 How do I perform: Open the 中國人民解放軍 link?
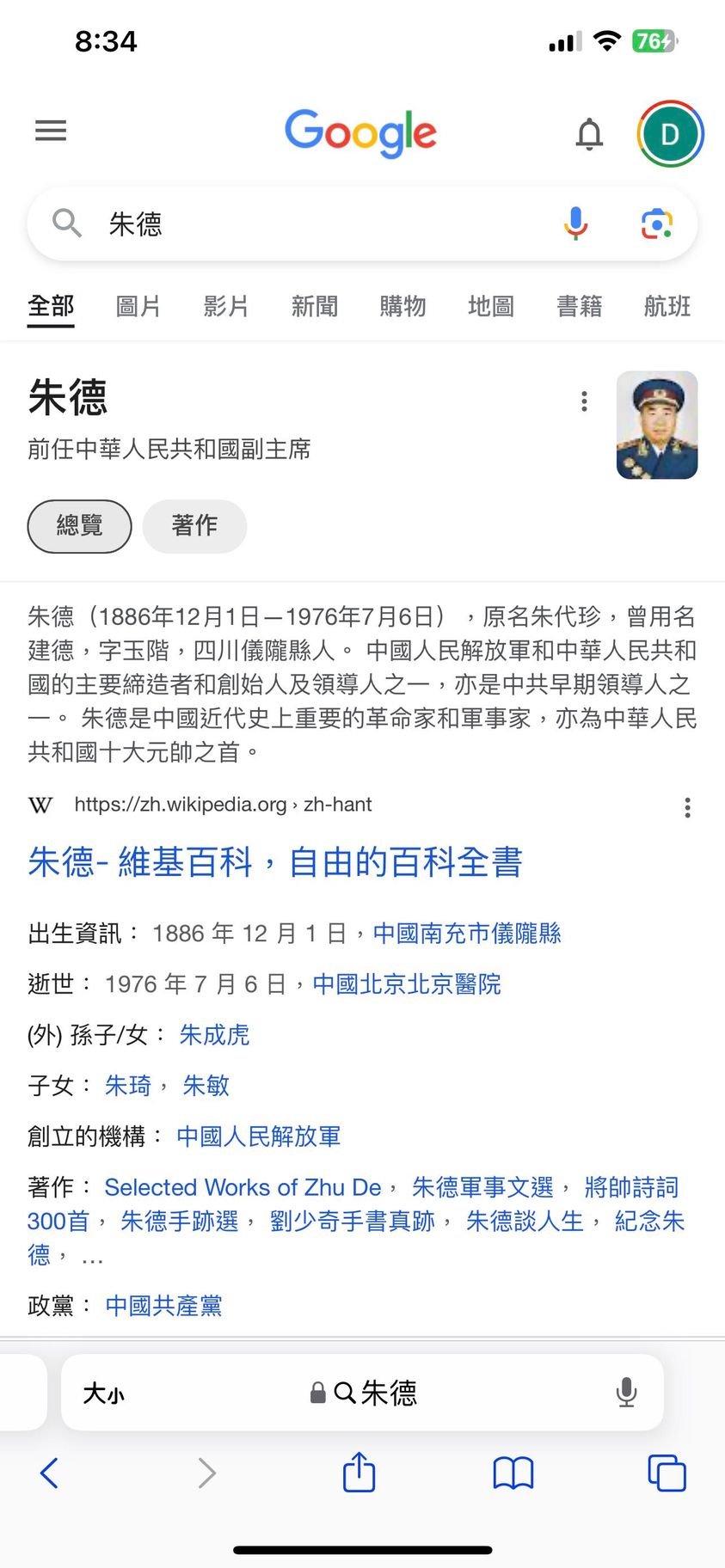coord(259,1136)
